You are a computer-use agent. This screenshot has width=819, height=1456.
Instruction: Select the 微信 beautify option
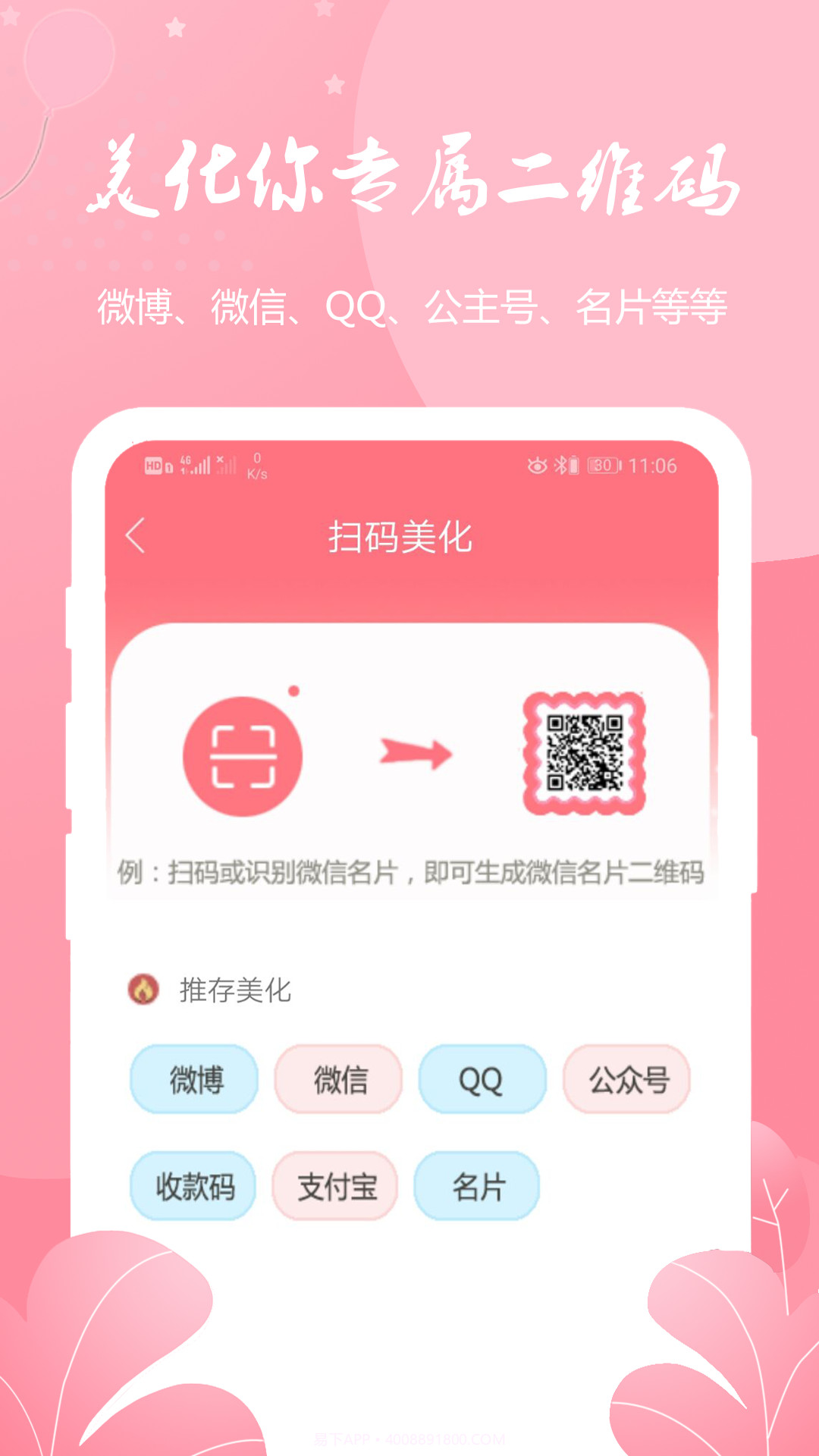(338, 1080)
